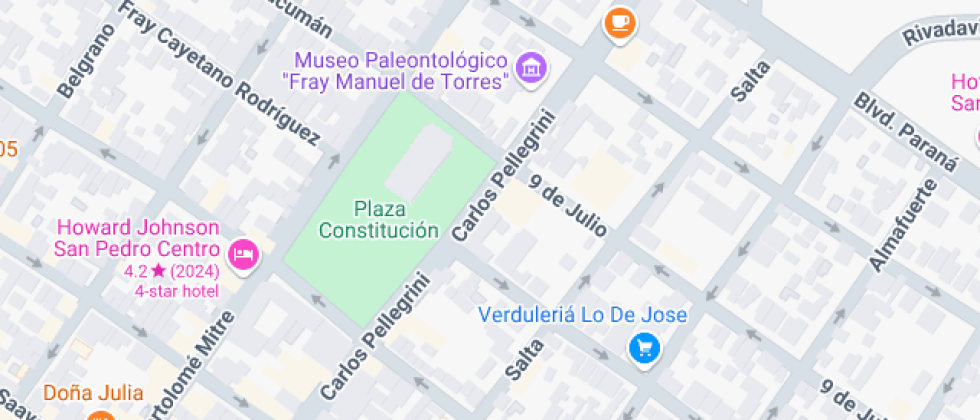
Task: Select the Plaza Constitución park label
Action: [378, 219]
